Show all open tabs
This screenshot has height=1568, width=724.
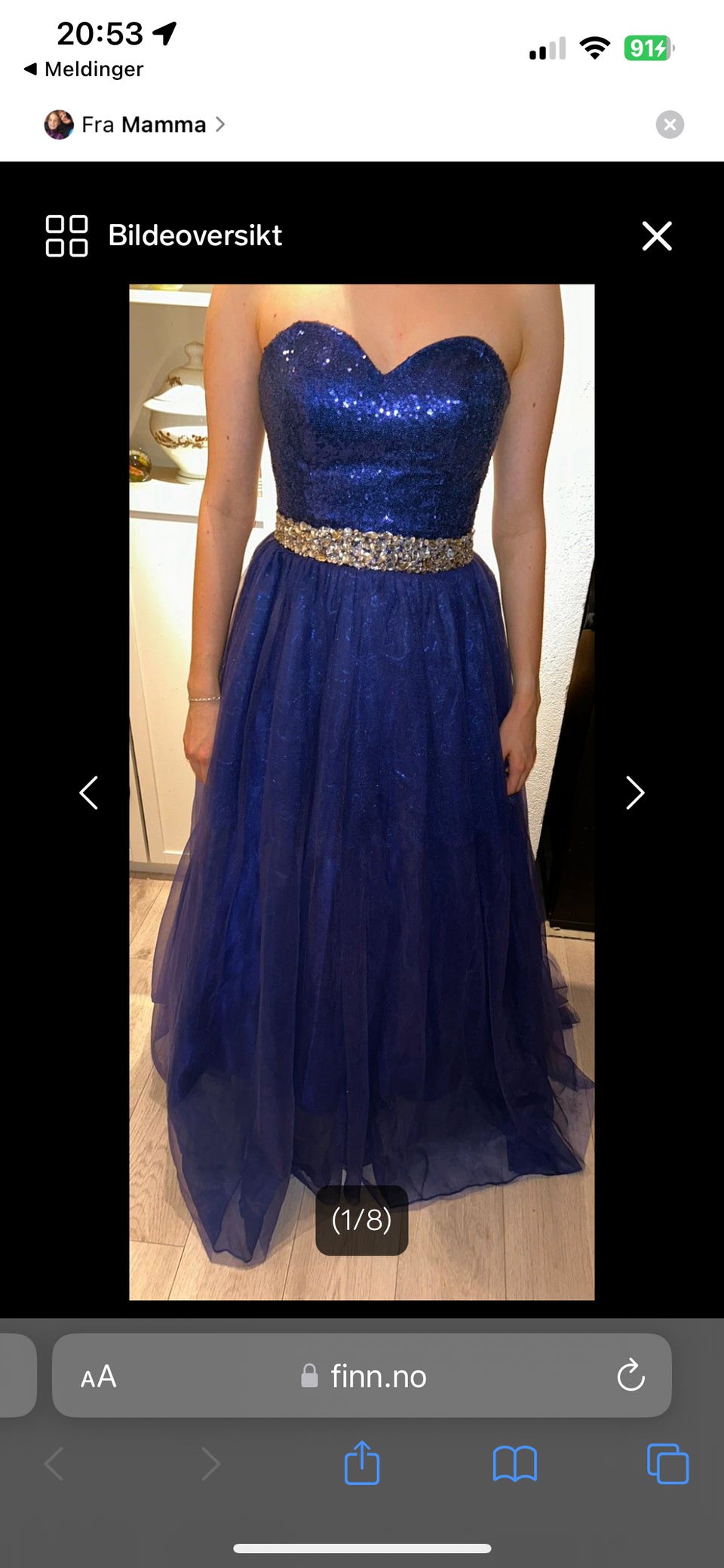pos(667,1464)
